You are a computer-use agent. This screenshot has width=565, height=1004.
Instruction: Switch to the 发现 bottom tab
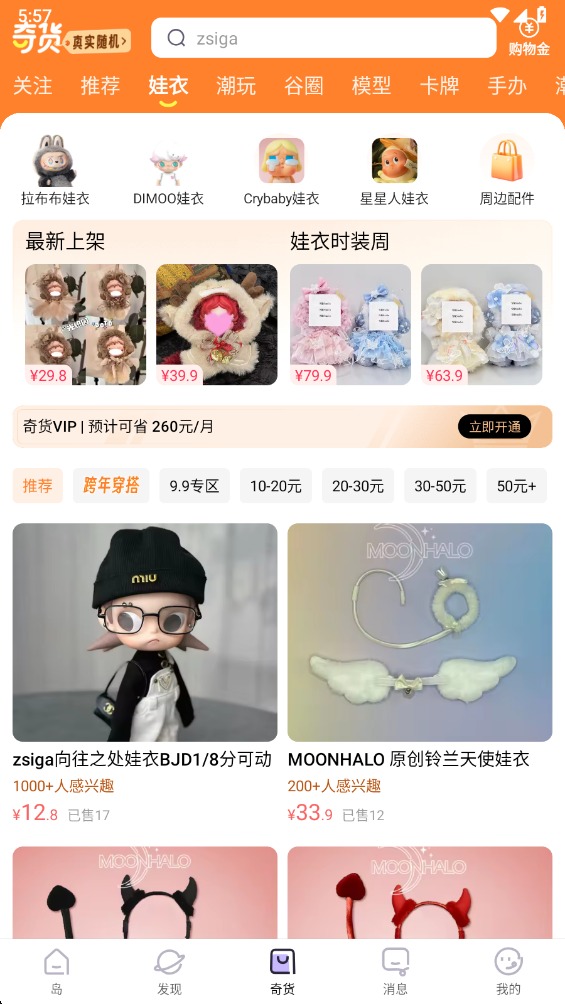coord(170,971)
